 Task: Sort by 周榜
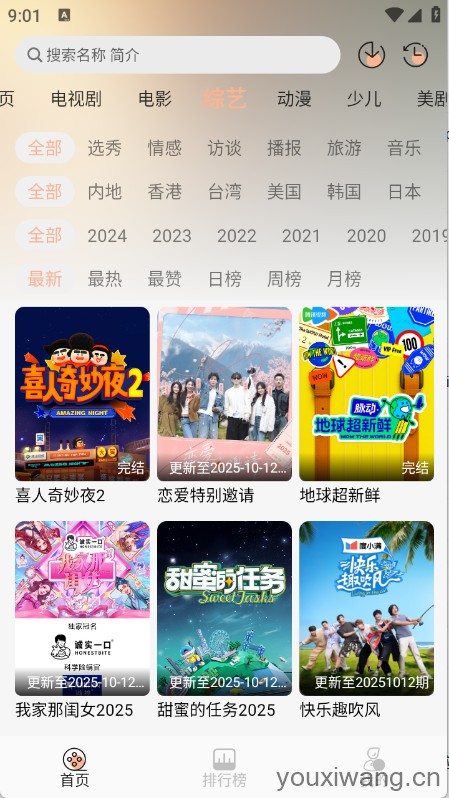tap(284, 279)
